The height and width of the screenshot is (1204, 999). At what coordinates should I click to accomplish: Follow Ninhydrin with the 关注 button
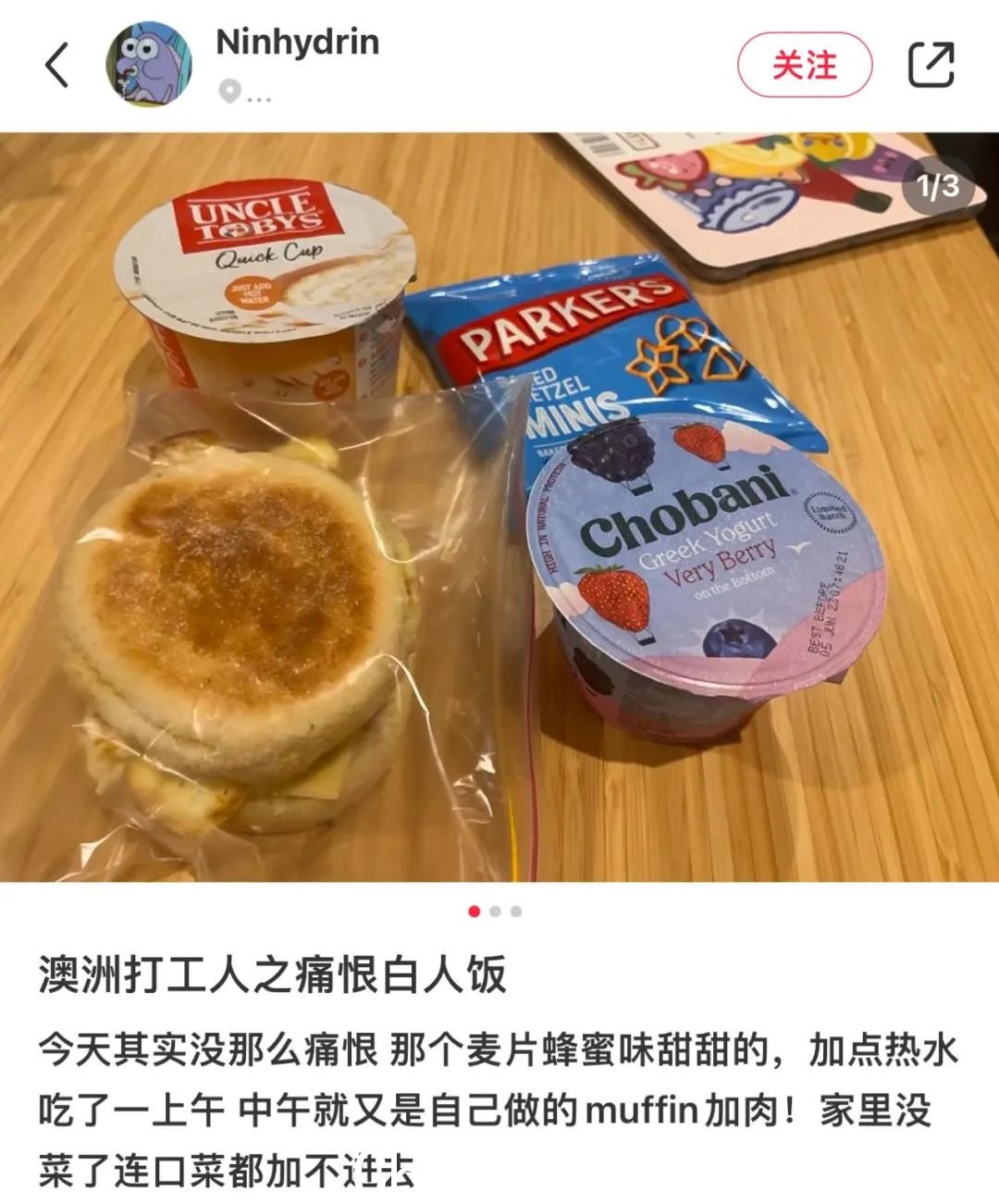pos(804,65)
